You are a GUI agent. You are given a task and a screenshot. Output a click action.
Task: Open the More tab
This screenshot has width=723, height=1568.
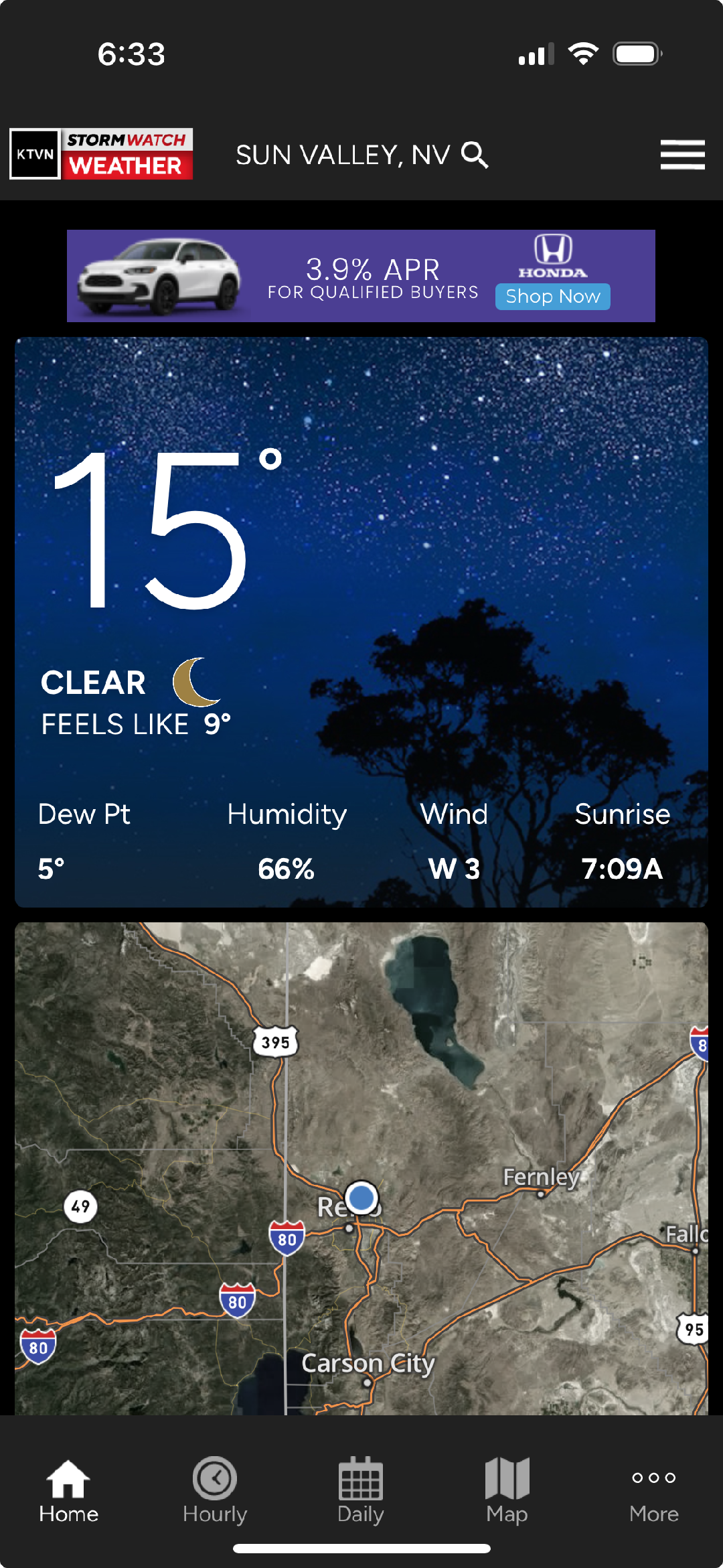[x=653, y=1490]
